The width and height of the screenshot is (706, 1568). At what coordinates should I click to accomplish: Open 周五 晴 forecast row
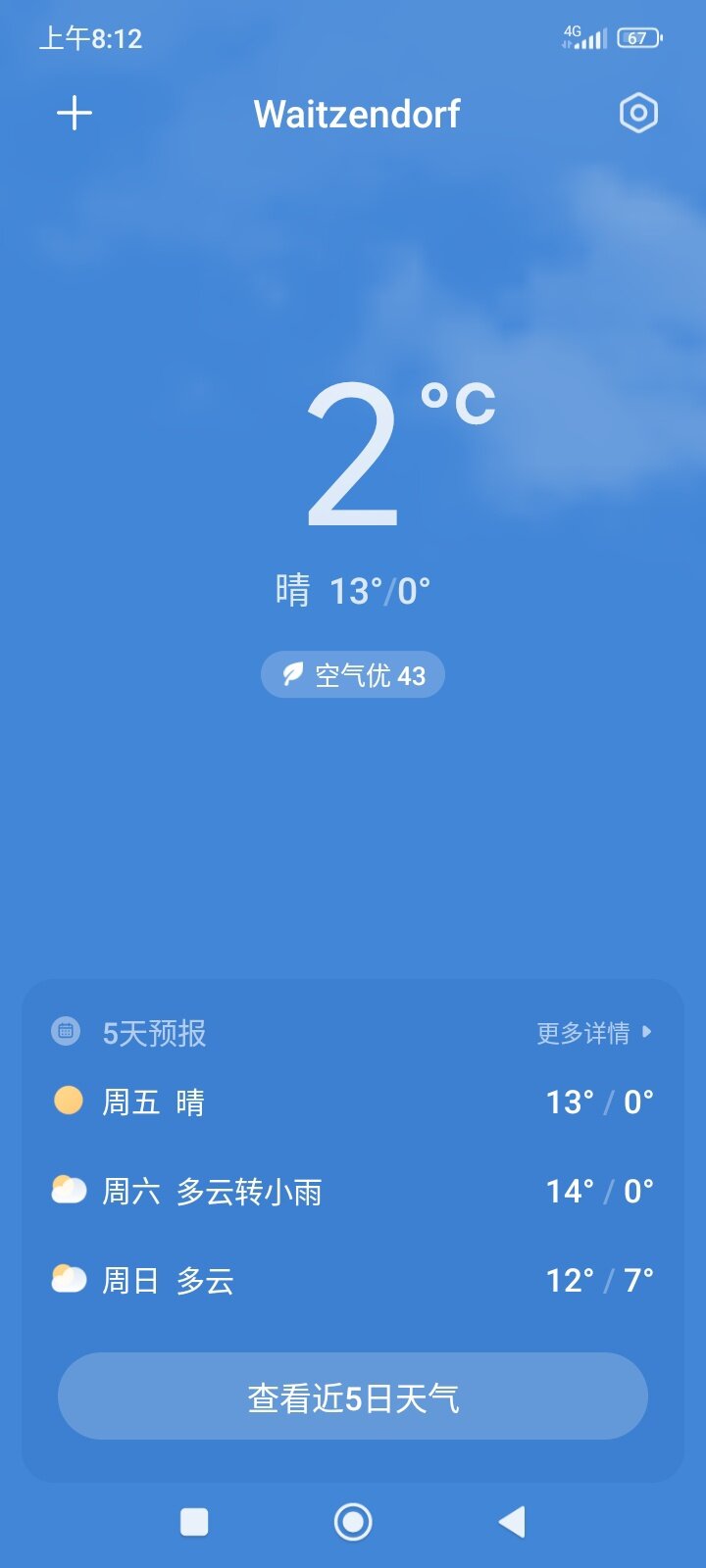[x=353, y=1102]
